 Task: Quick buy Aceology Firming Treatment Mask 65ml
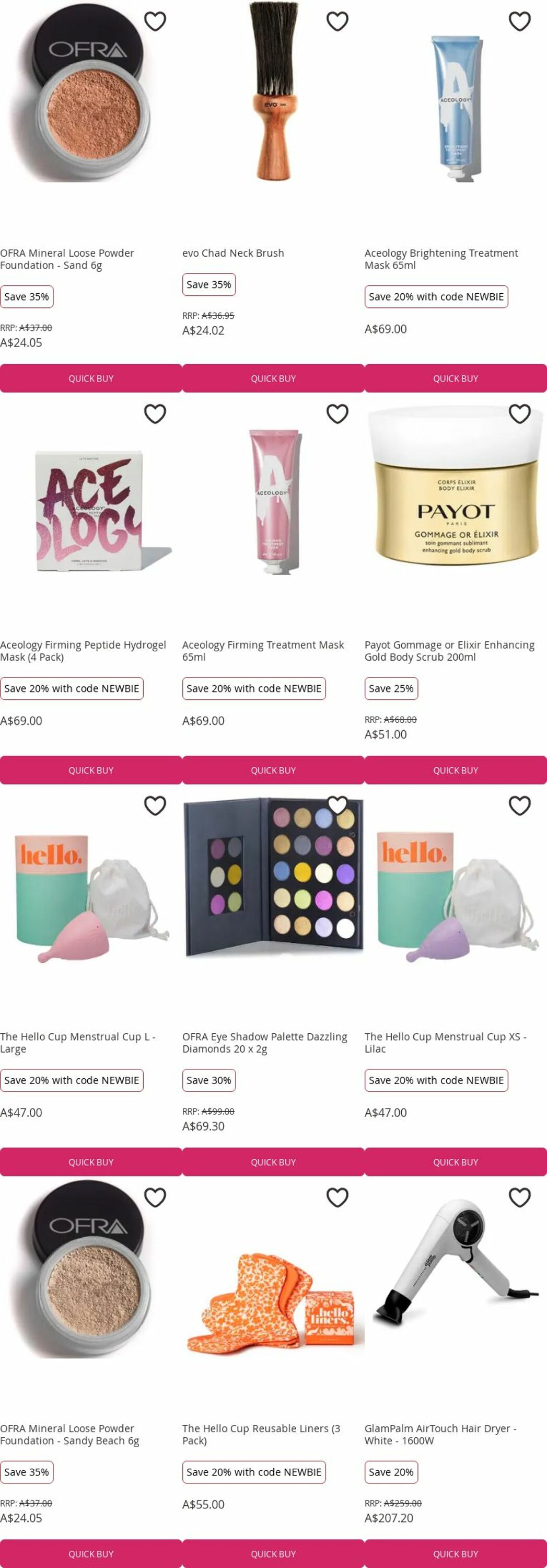coord(273,770)
